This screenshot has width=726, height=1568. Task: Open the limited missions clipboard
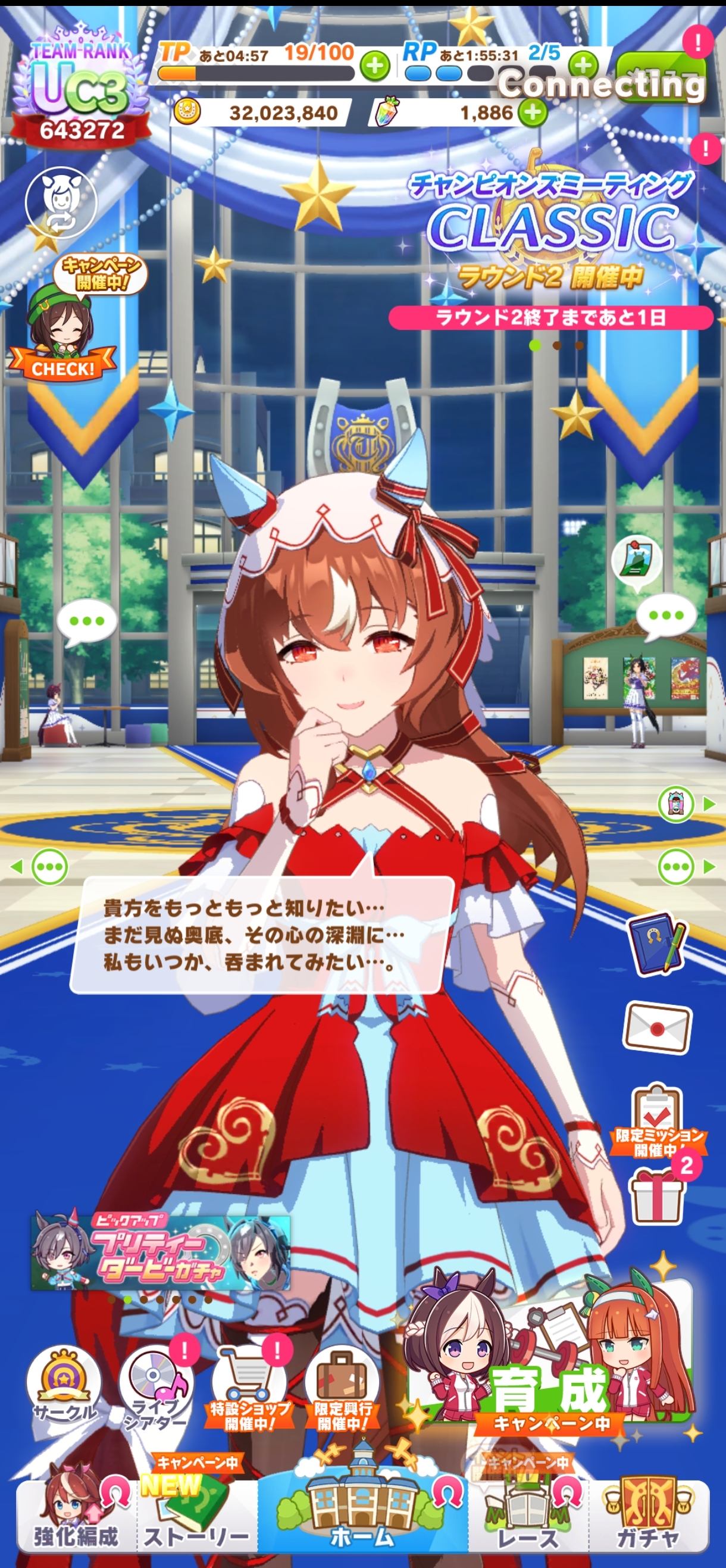(x=657, y=1119)
